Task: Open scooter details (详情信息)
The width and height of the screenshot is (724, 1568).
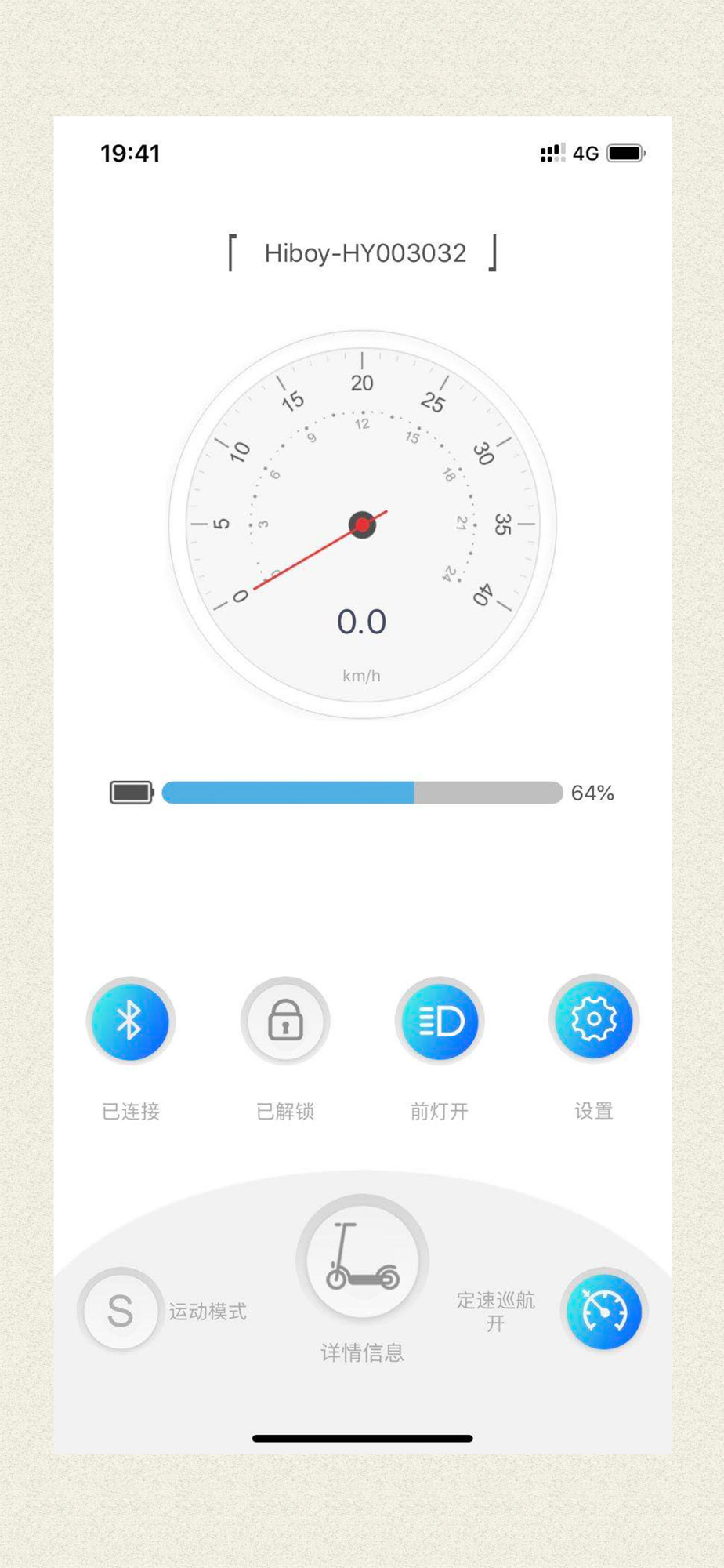Action: tap(362, 1260)
